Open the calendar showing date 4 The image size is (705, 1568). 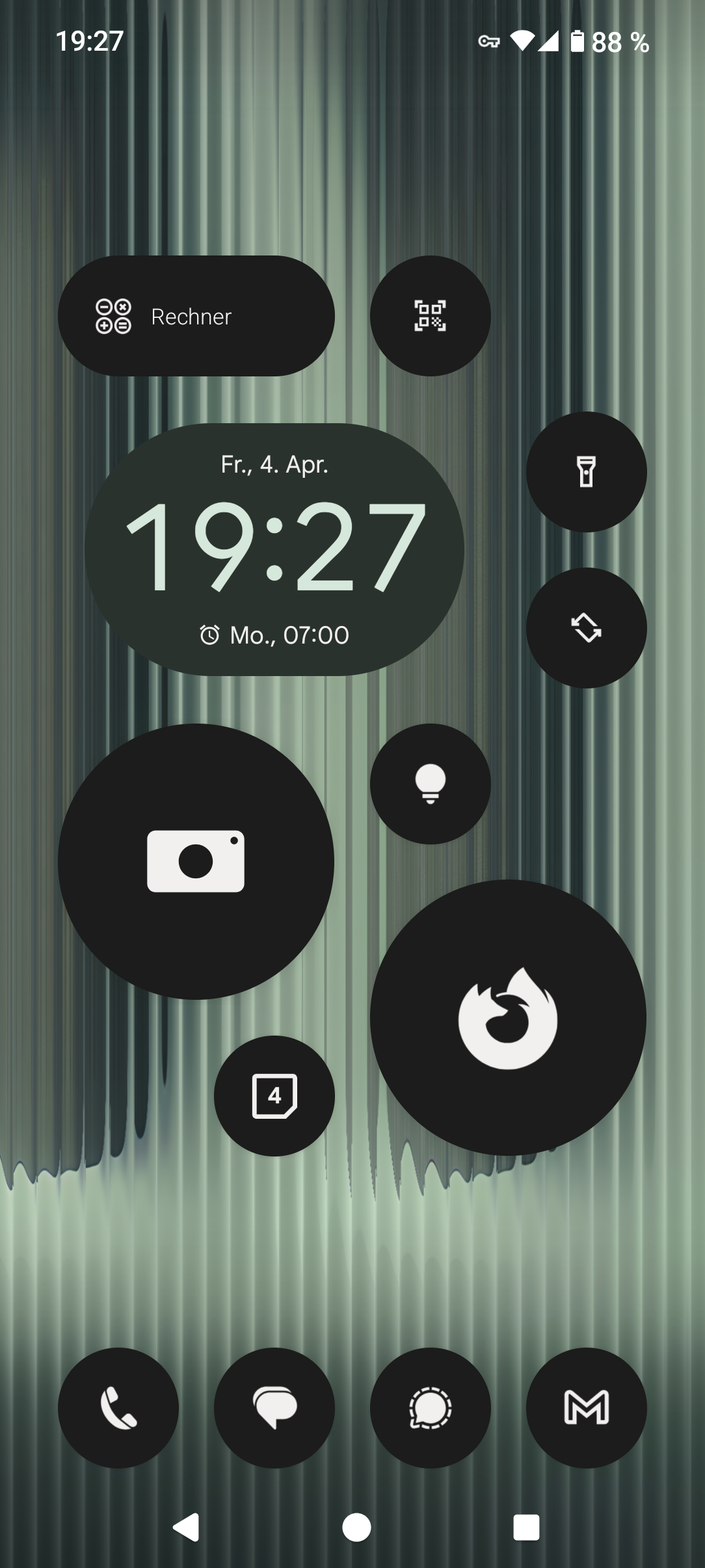click(274, 1096)
